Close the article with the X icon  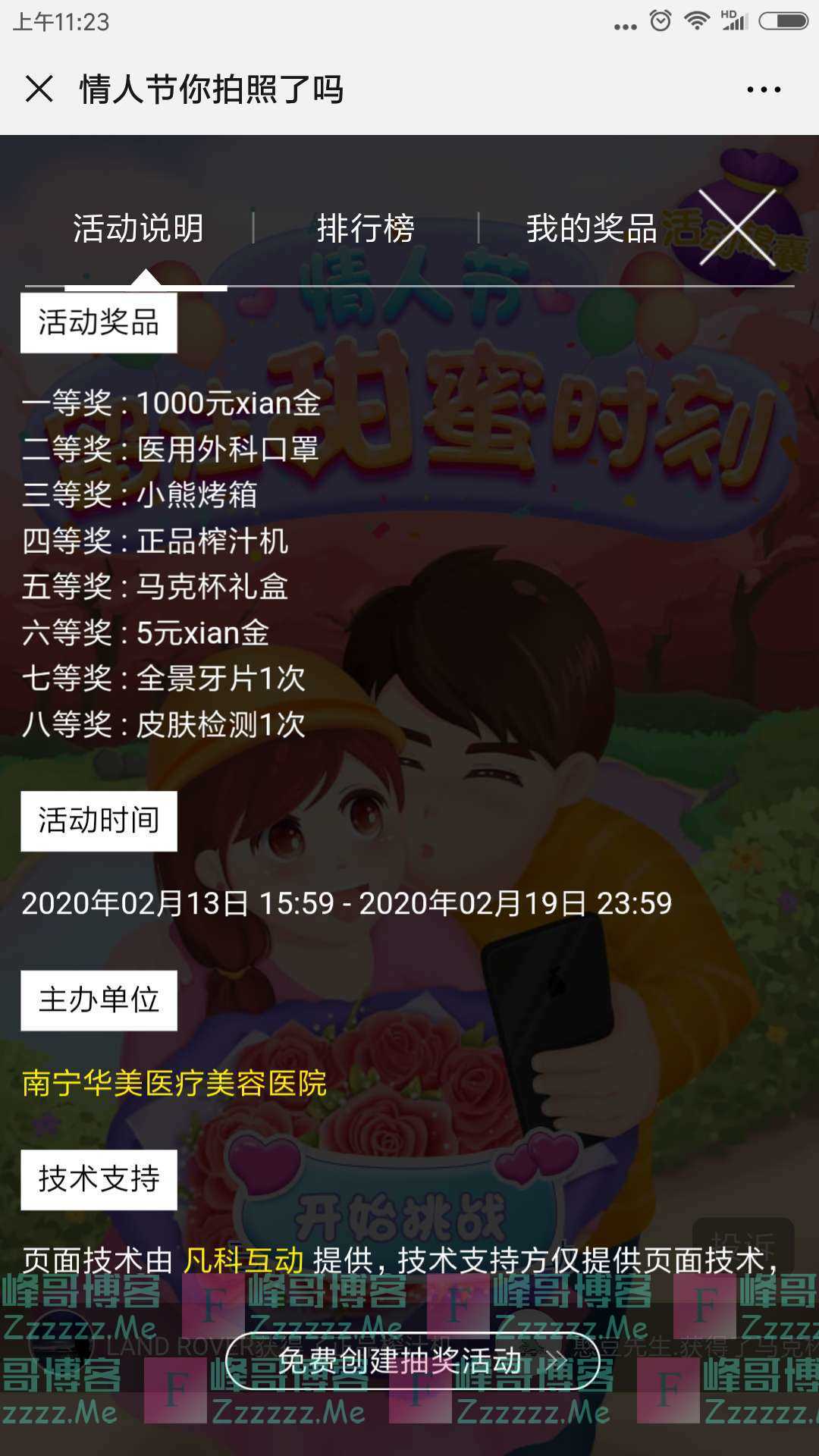(x=38, y=89)
